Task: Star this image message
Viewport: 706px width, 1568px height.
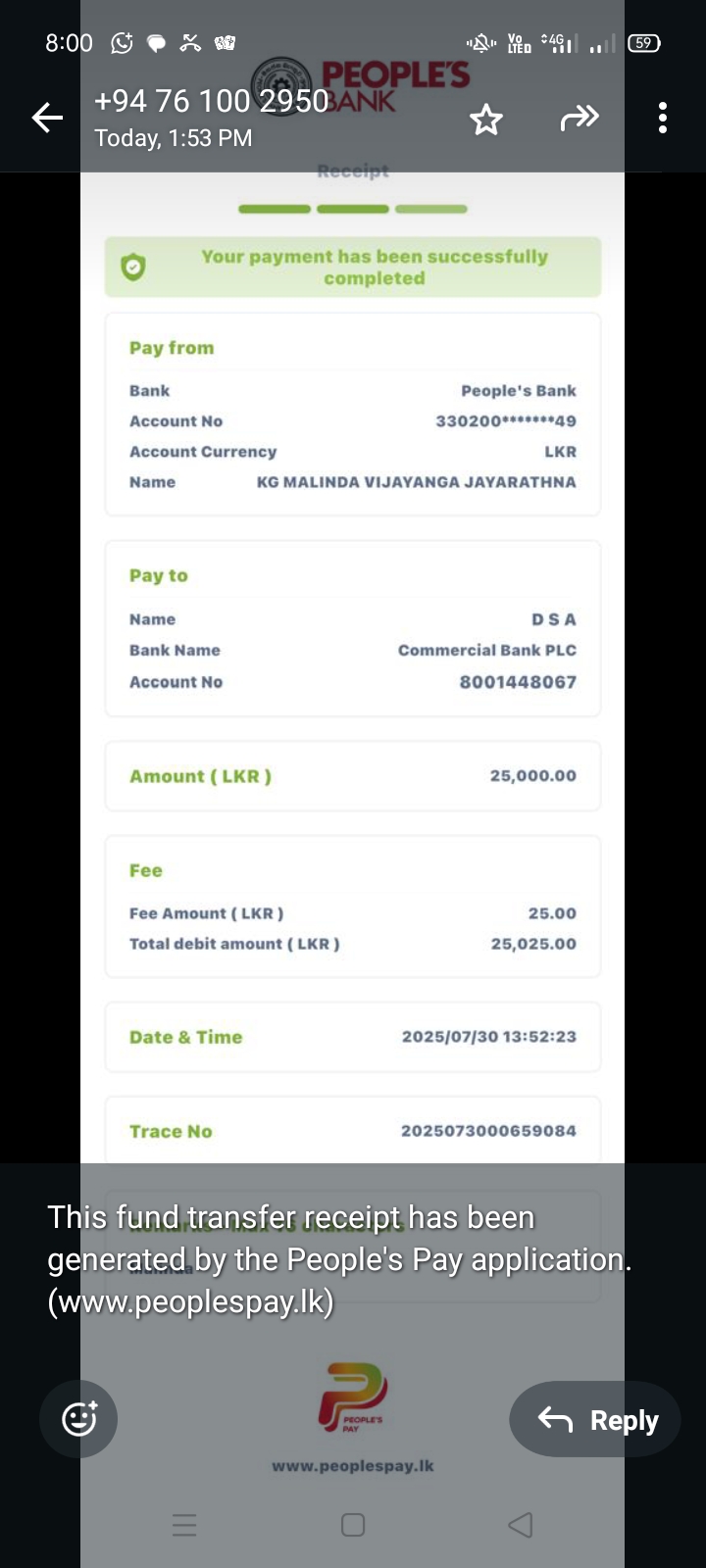Action: (x=485, y=120)
